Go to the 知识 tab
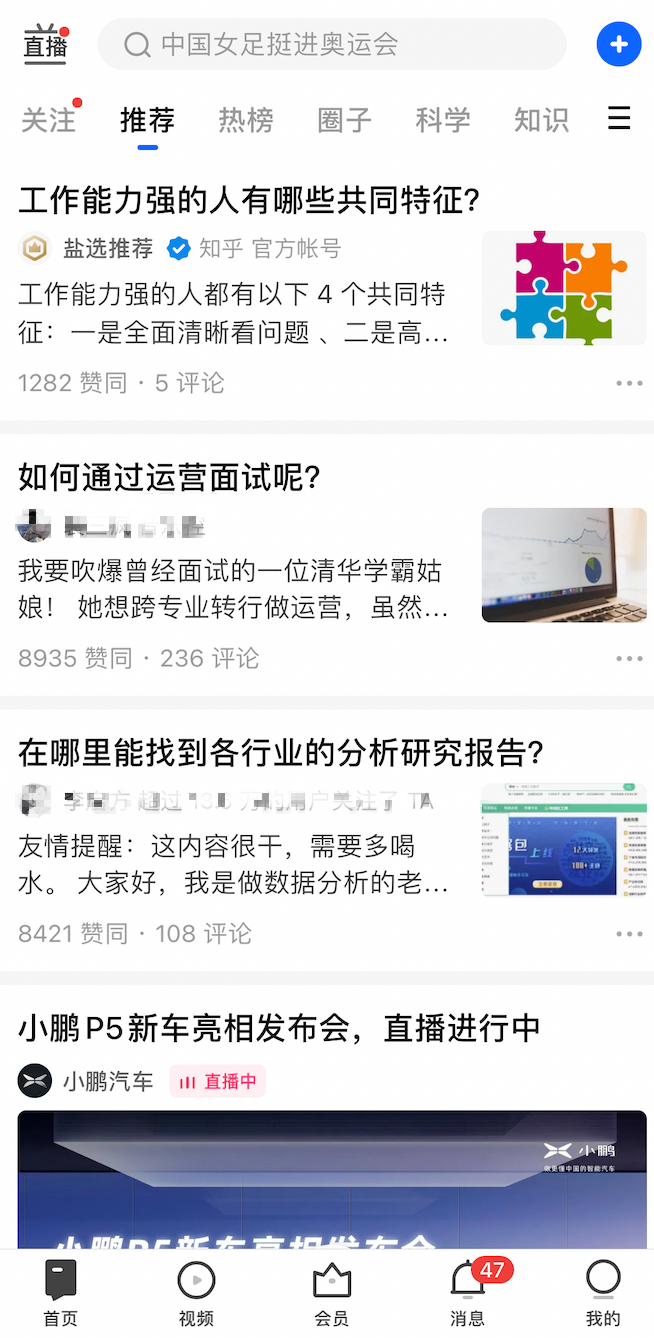The image size is (654, 1338). [541, 120]
